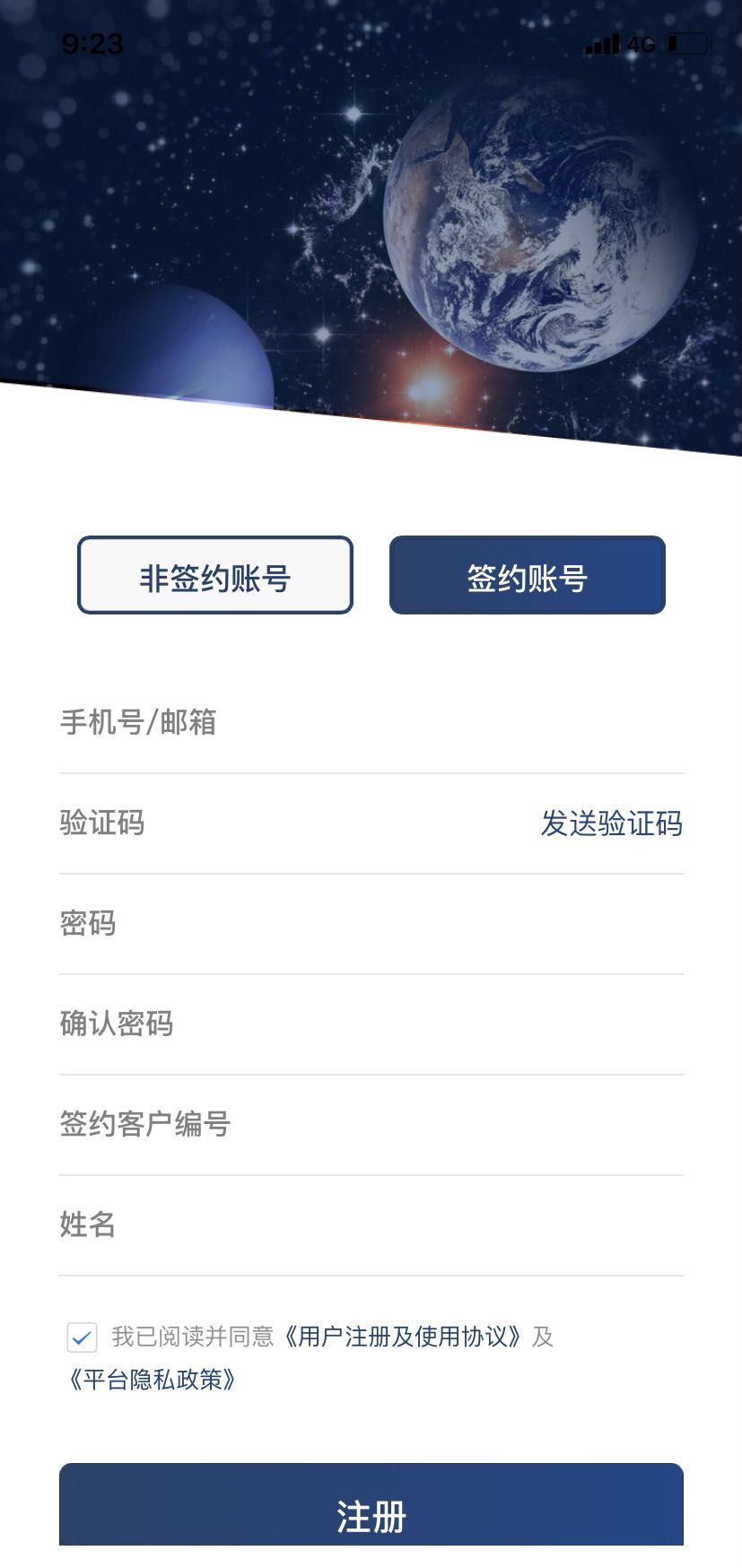742x1568 pixels.
Task: Tap 发送验证码 to send the code
Action: 611,823
